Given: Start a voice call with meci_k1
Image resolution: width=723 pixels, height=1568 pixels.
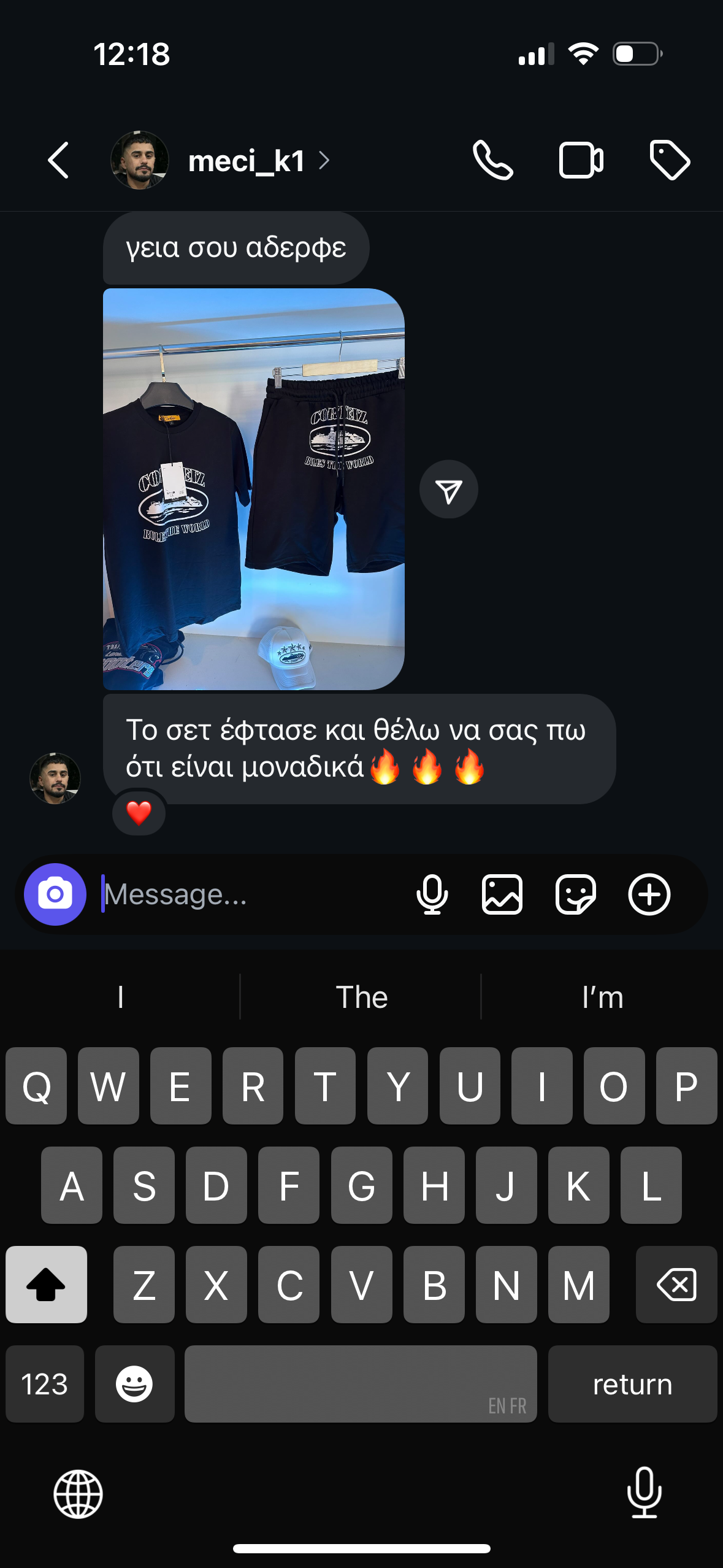Looking at the screenshot, I should click(x=492, y=161).
